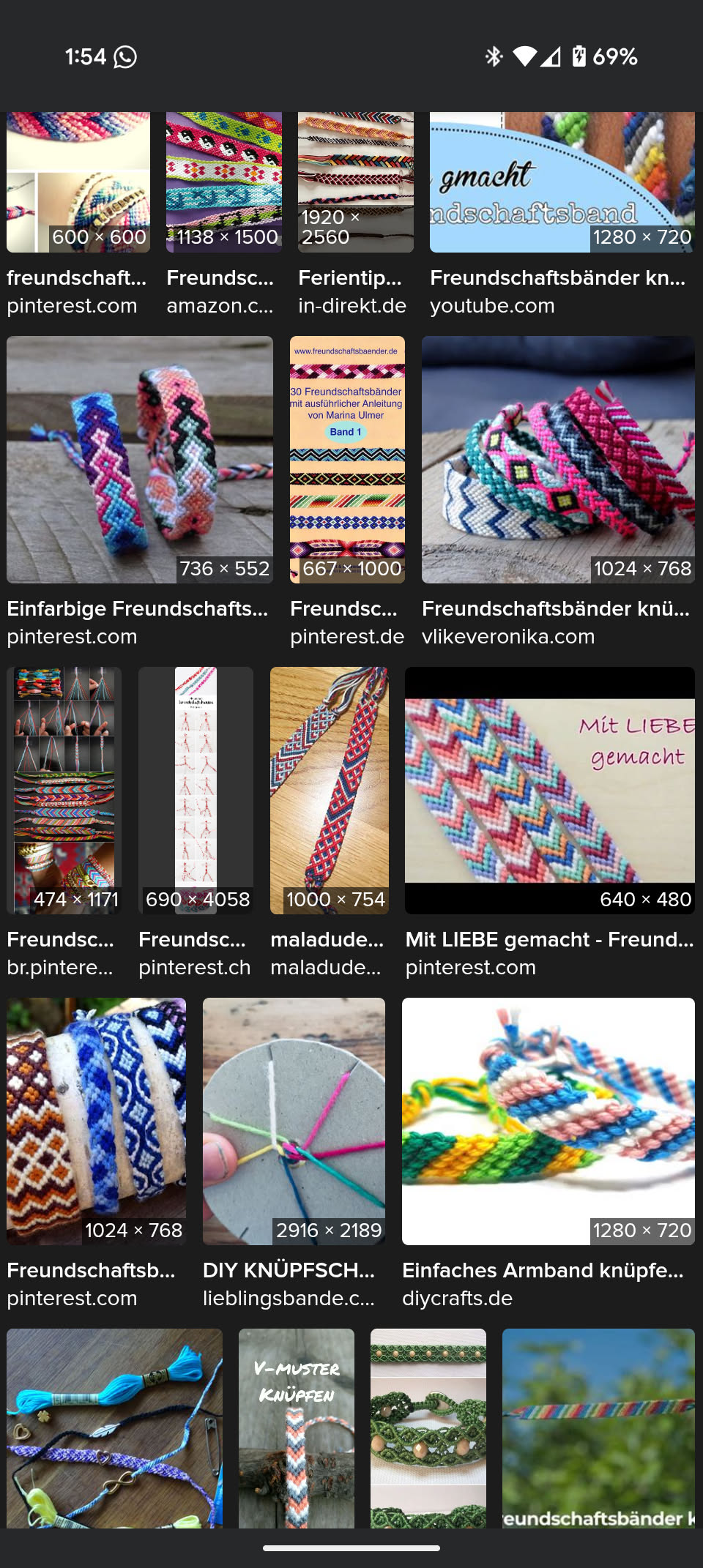Image resolution: width=703 pixels, height=1568 pixels.
Task: Open Einfarbige Freundschafts image from pinterest.com
Action: 140,459
